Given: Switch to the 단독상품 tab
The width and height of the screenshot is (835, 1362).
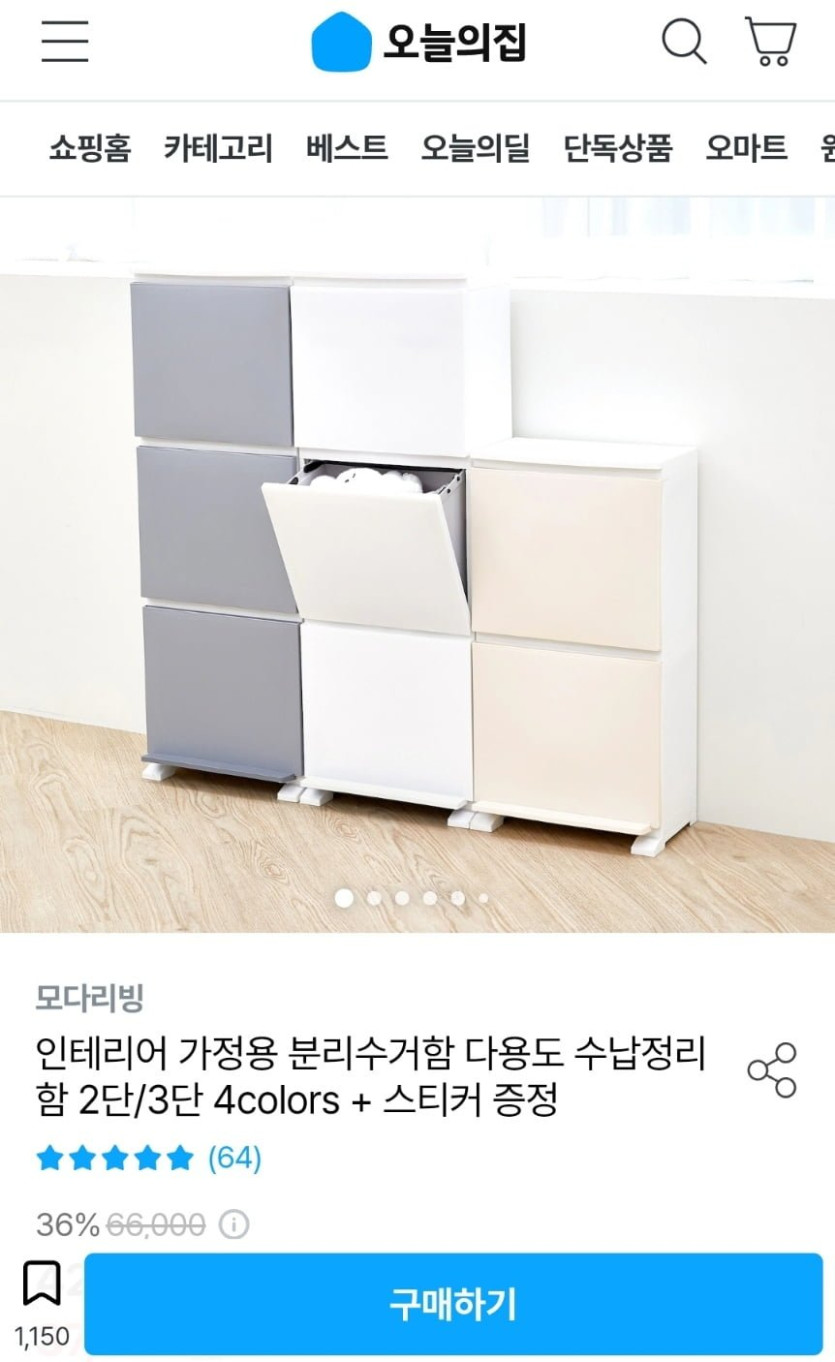Looking at the screenshot, I should click(x=617, y=148).
